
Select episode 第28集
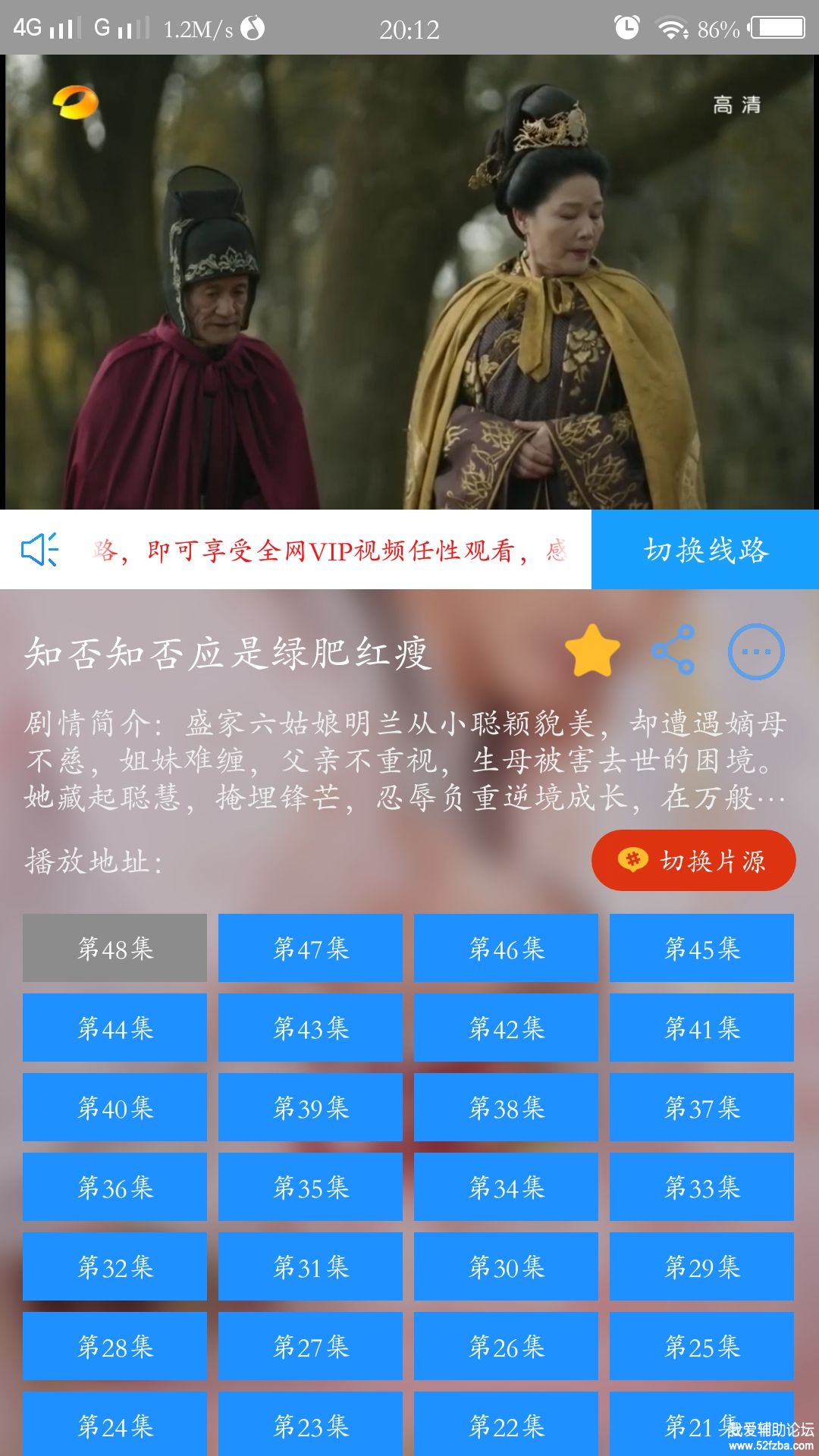(x=115, y=1346)
